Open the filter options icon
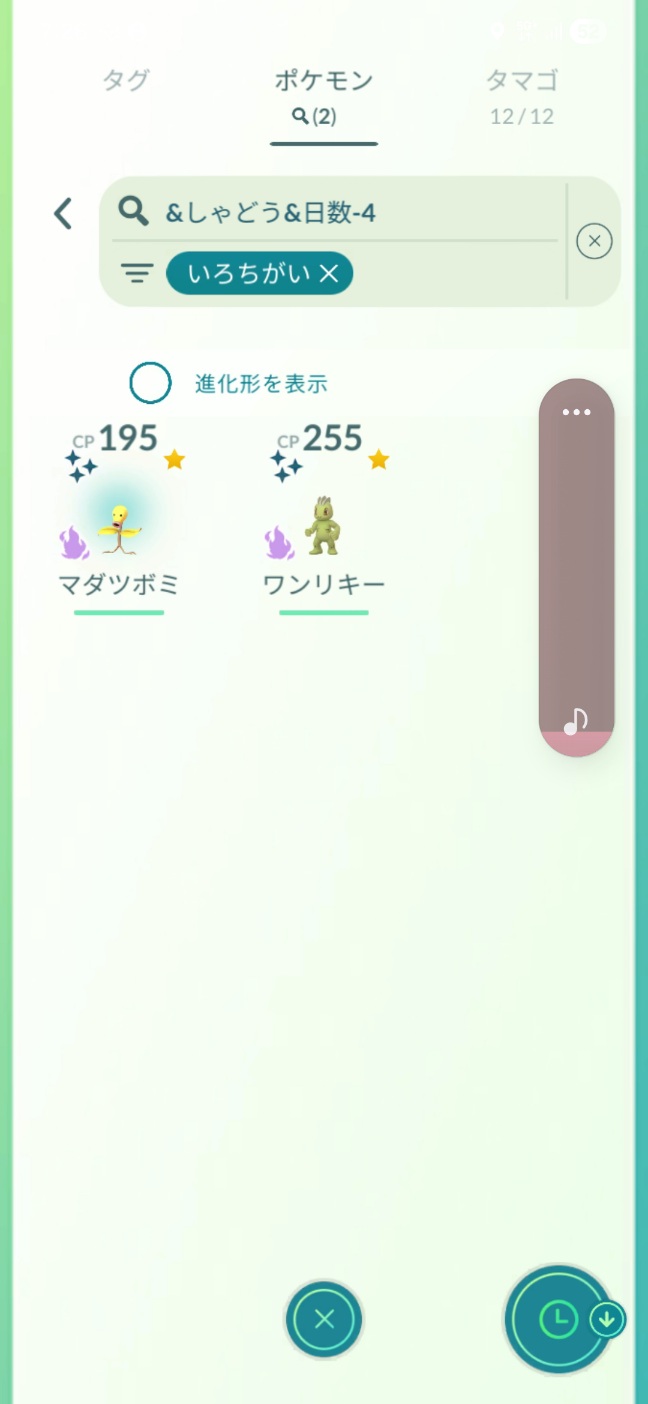Image resolution: width=648 pixels, height=1404 pixels. tap(137, 274)
